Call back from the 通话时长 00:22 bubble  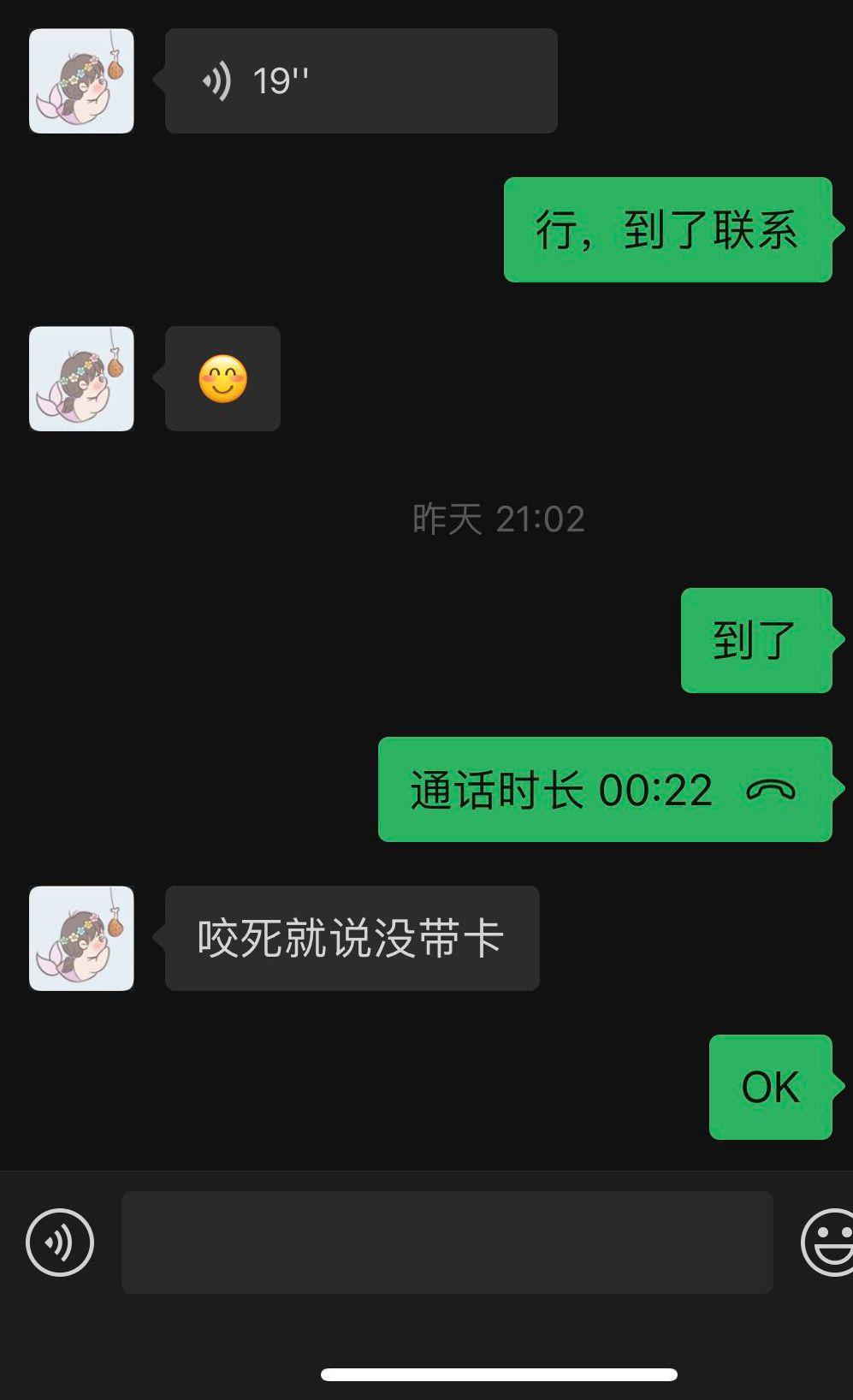604,789
